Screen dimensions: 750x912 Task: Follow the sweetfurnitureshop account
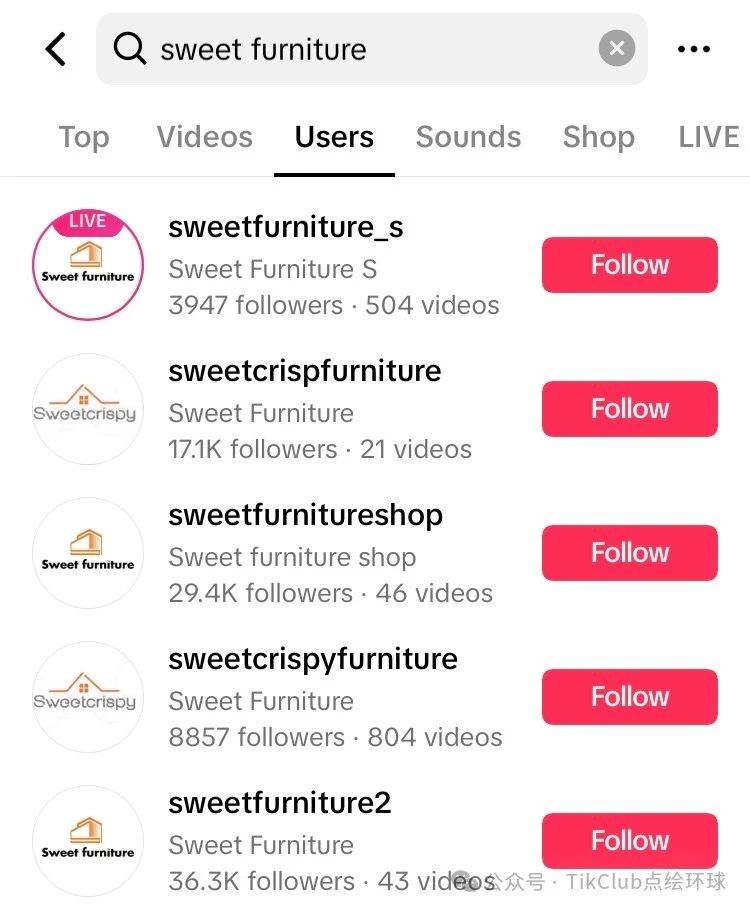(629, 553)
